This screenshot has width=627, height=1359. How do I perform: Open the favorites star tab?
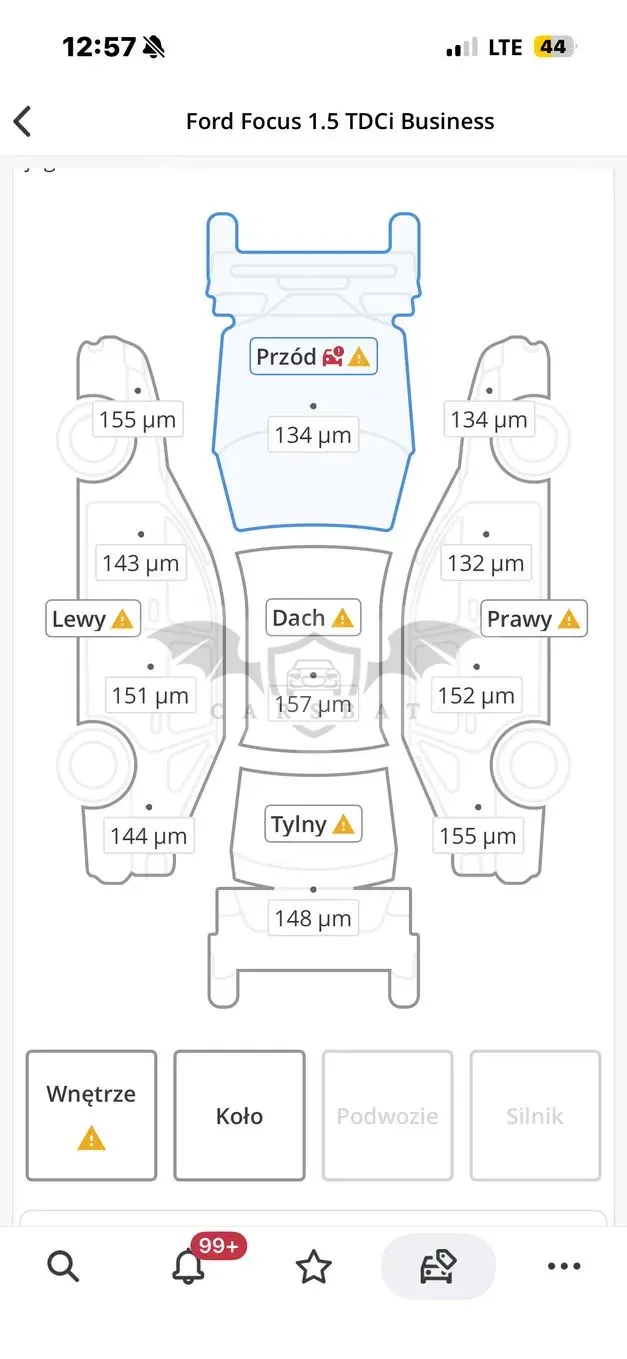coord(314,1266)
